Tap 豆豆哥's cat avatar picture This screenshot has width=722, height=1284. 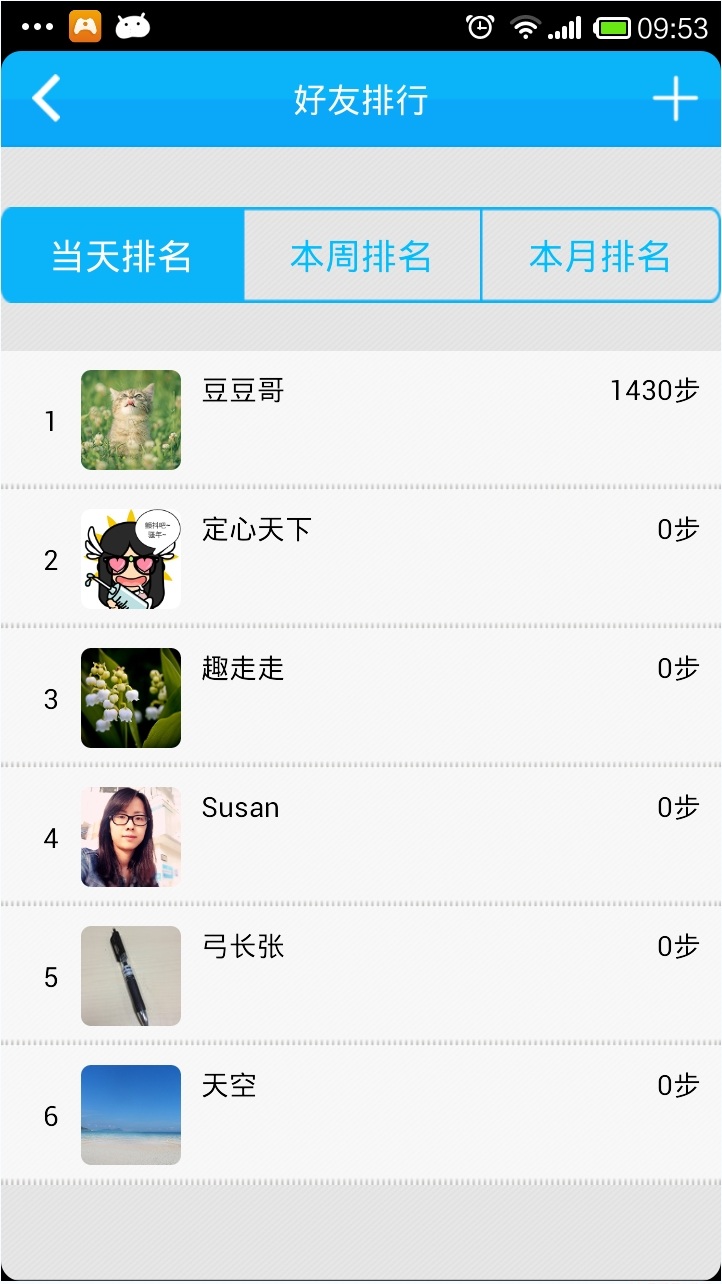[x=130, y=420]
